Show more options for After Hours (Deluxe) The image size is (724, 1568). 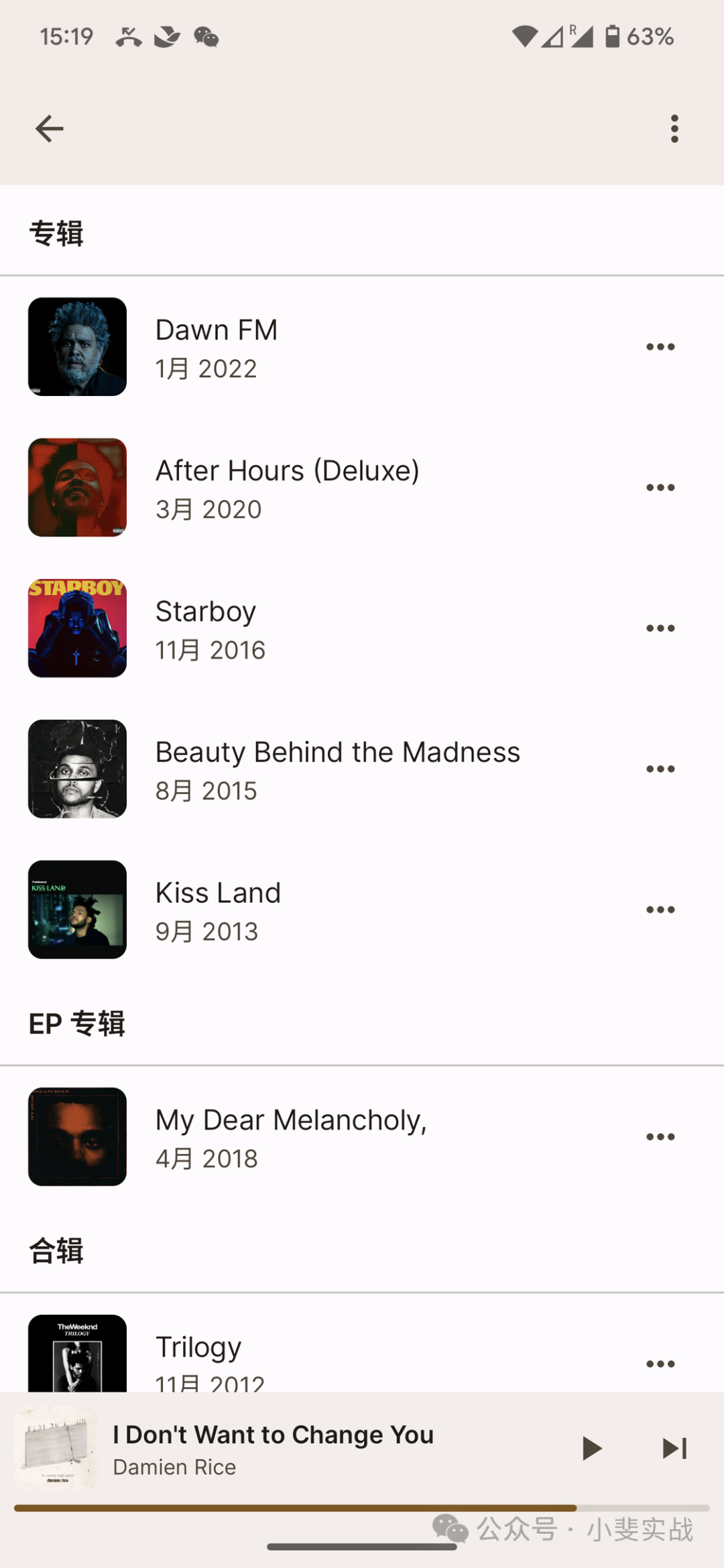660,488
